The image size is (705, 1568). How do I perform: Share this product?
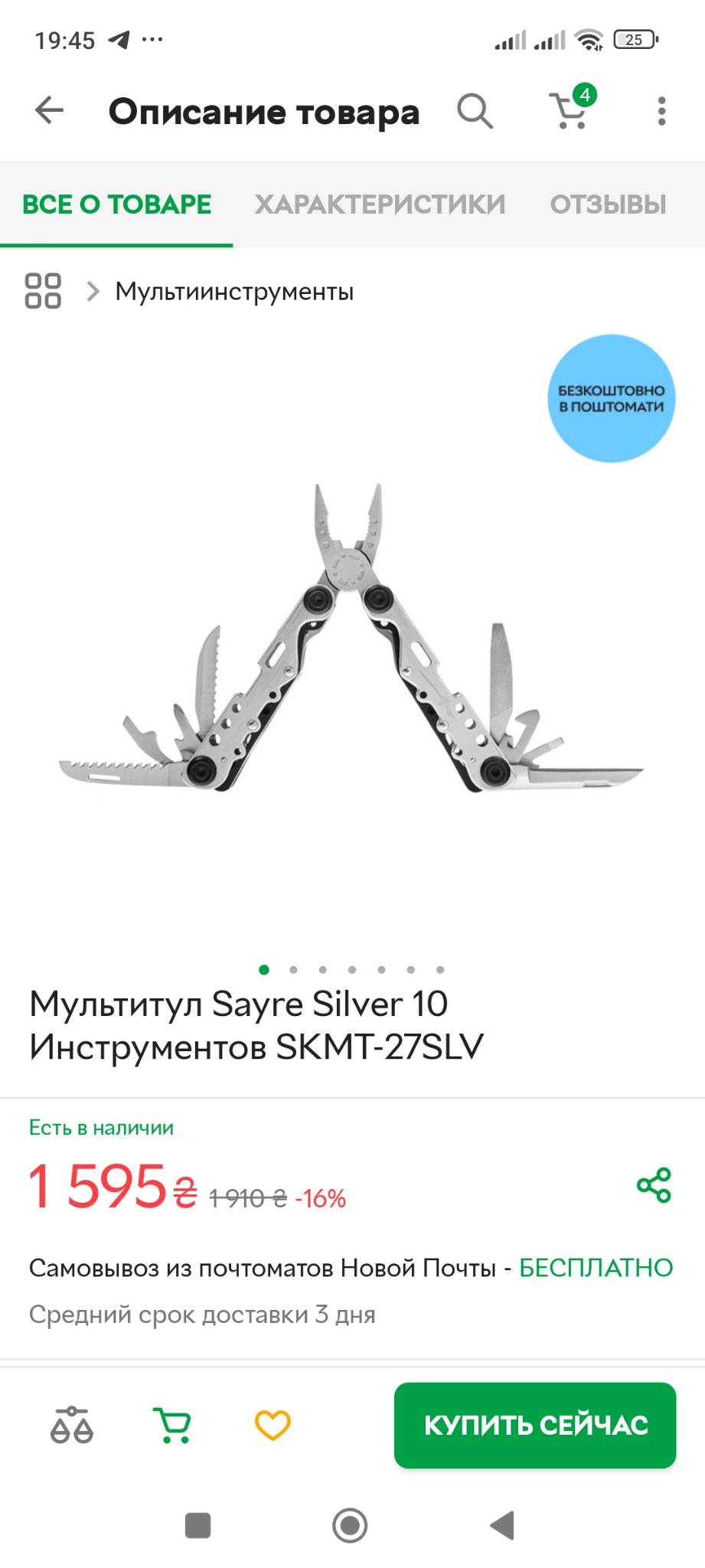(654, 1185)
